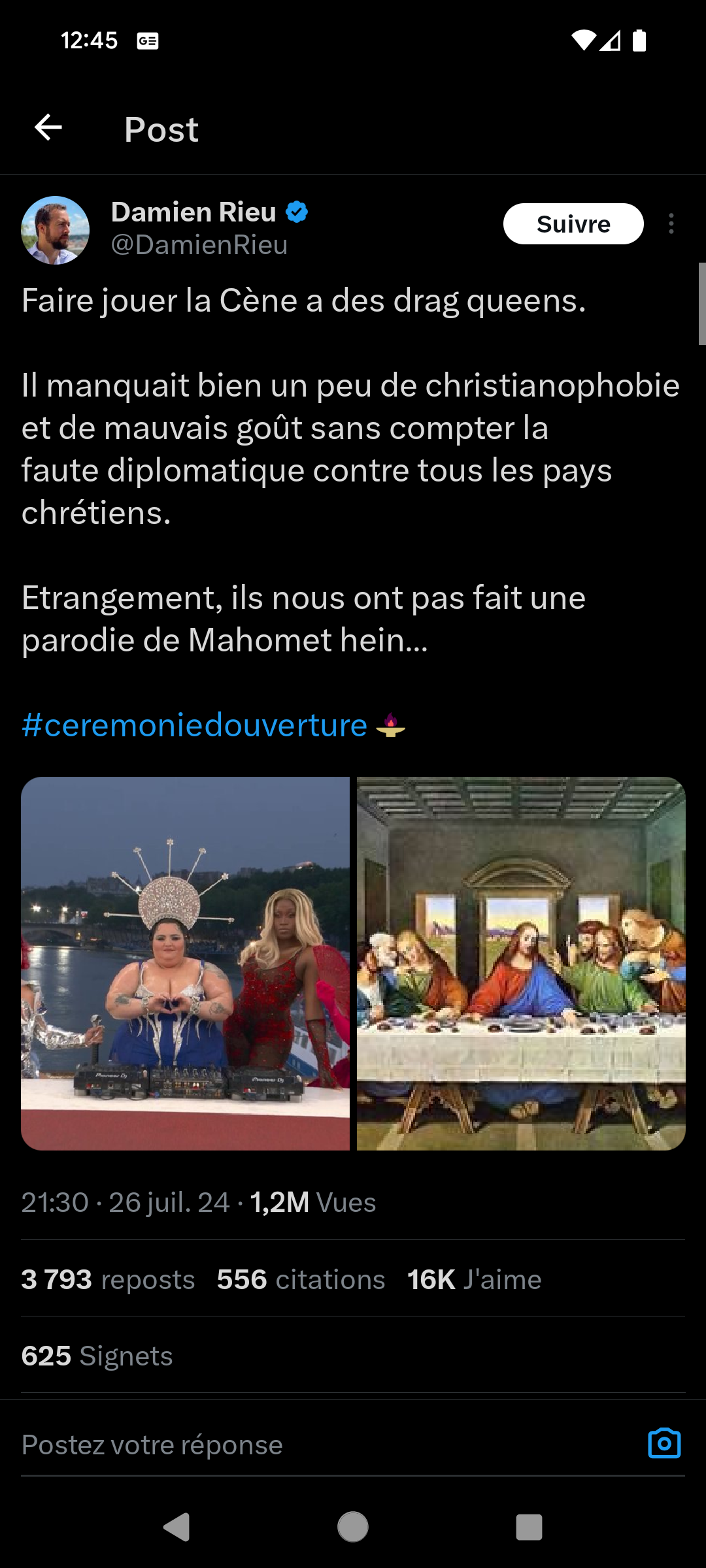View the DJ booth photo on the left
706x1568 pixels.
click(x=186, y=963)
